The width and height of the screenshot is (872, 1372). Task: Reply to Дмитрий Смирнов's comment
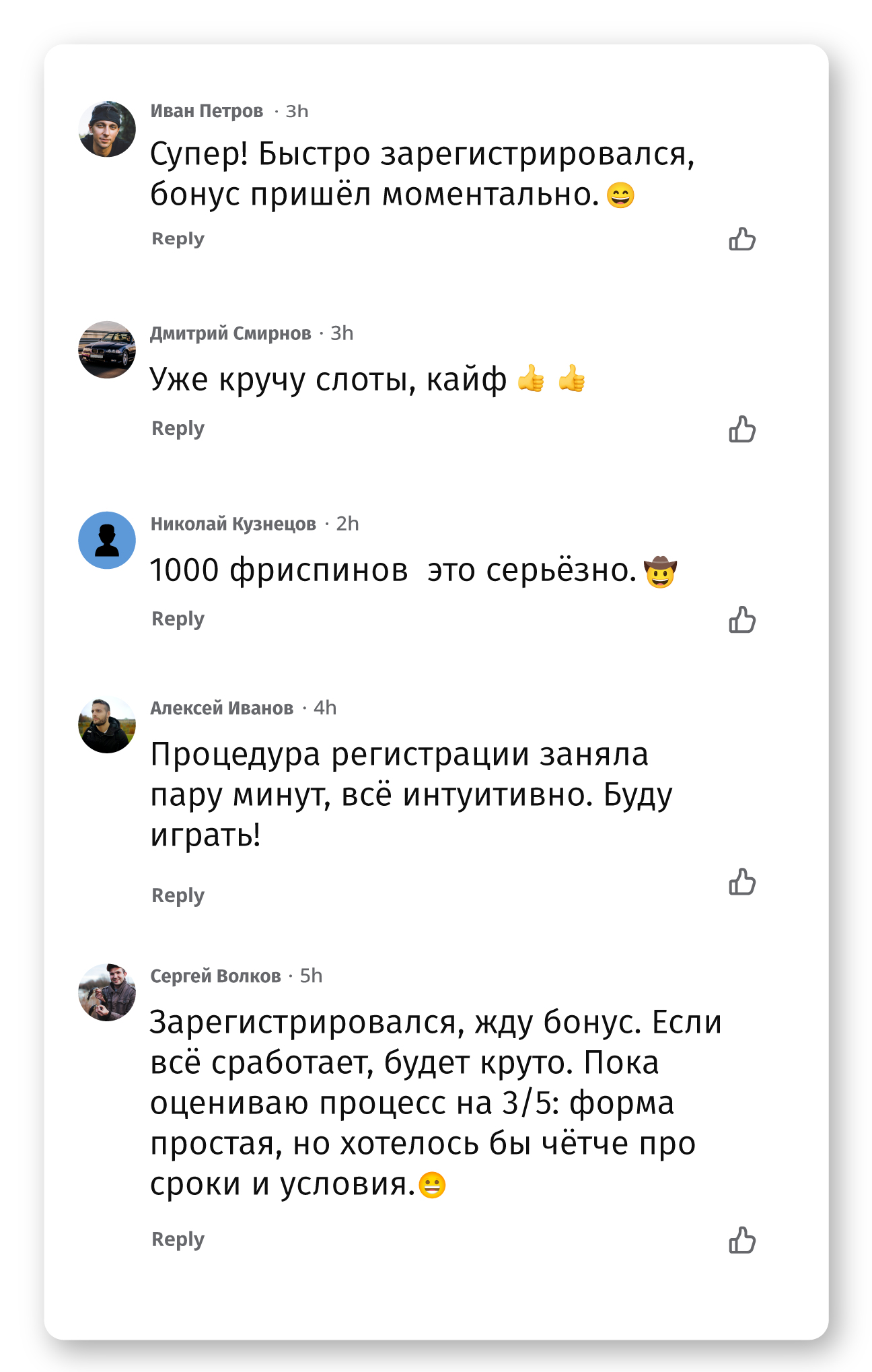point(178,429)
